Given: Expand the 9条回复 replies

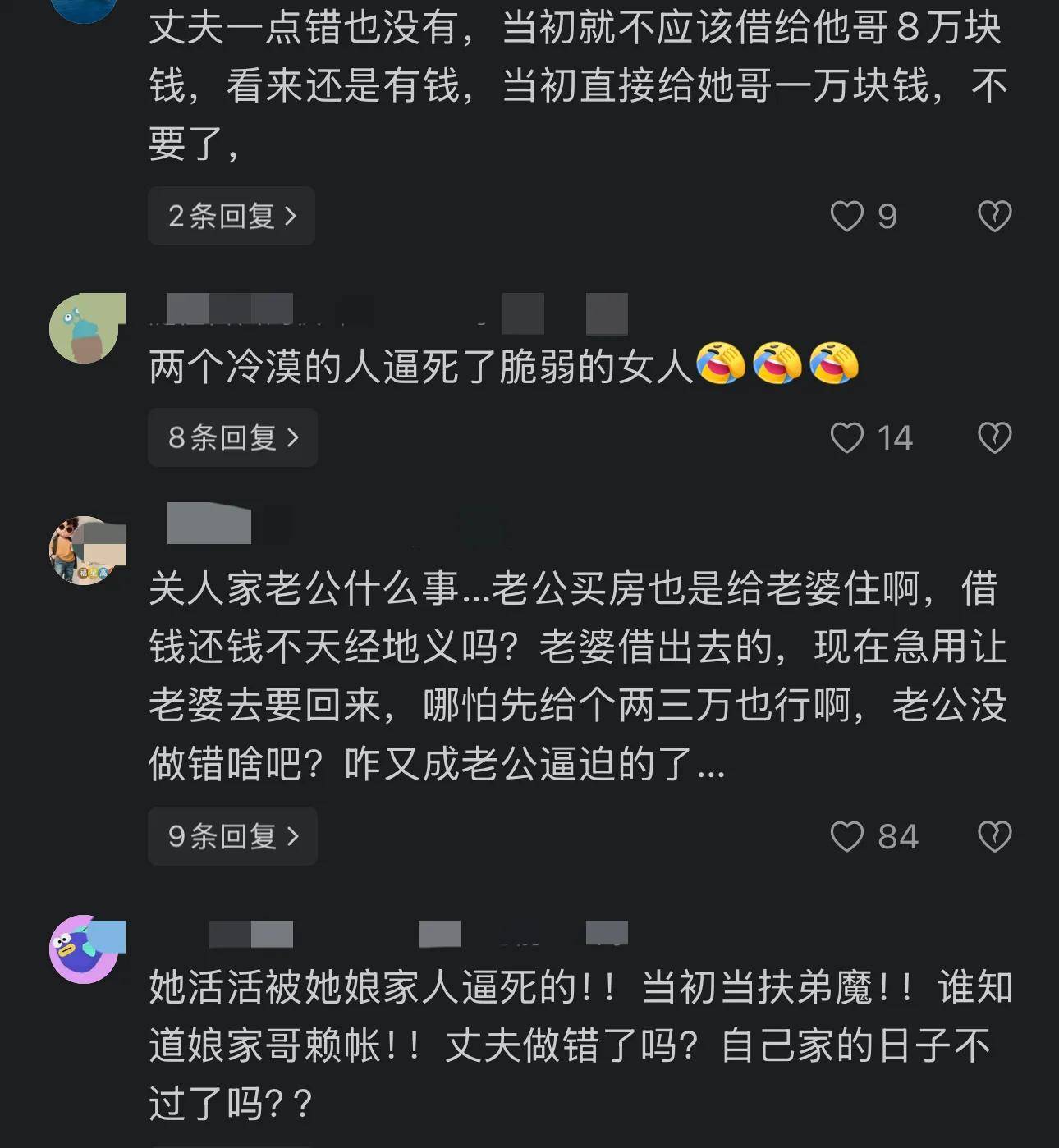Looking at the screenshot, I should [232, 836].
